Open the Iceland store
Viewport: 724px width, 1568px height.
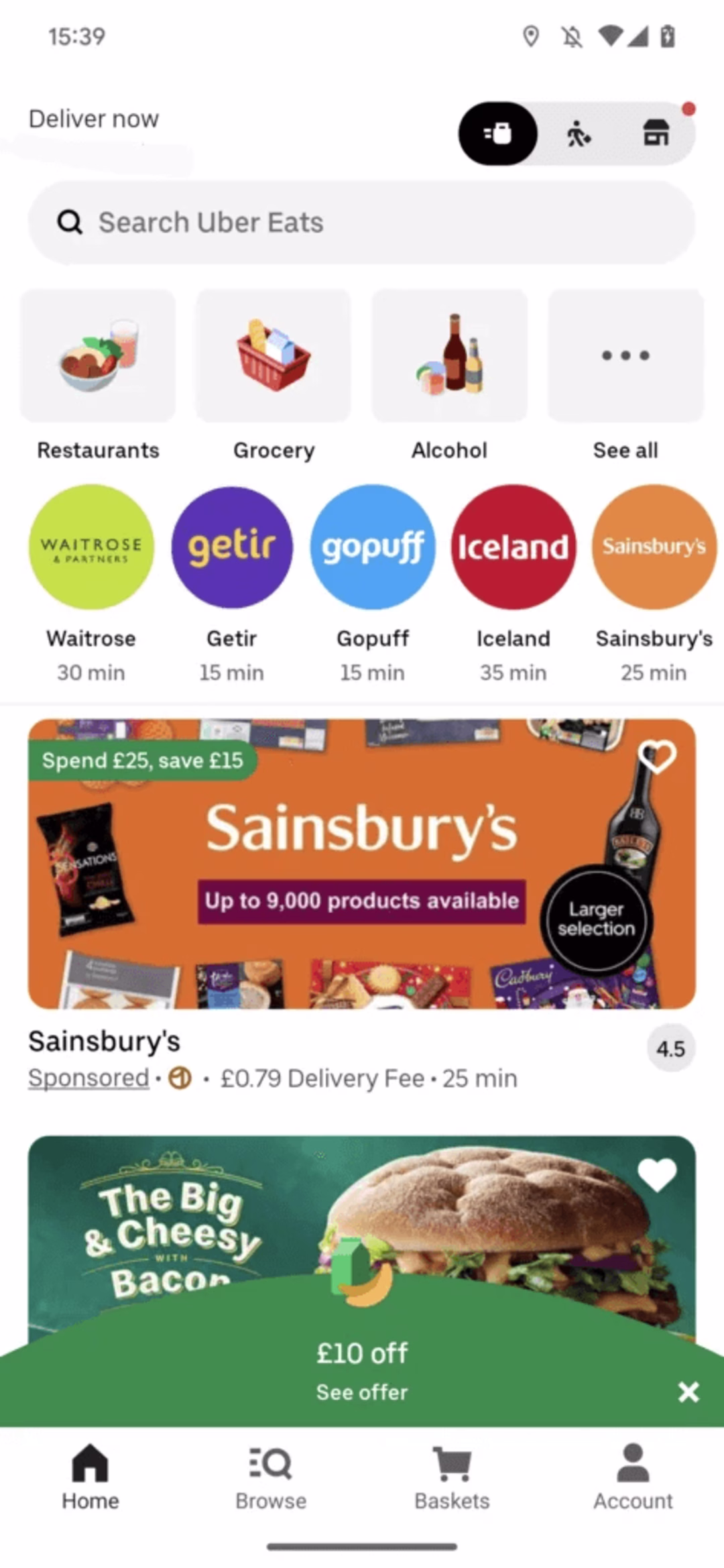[x=514, y=547]
